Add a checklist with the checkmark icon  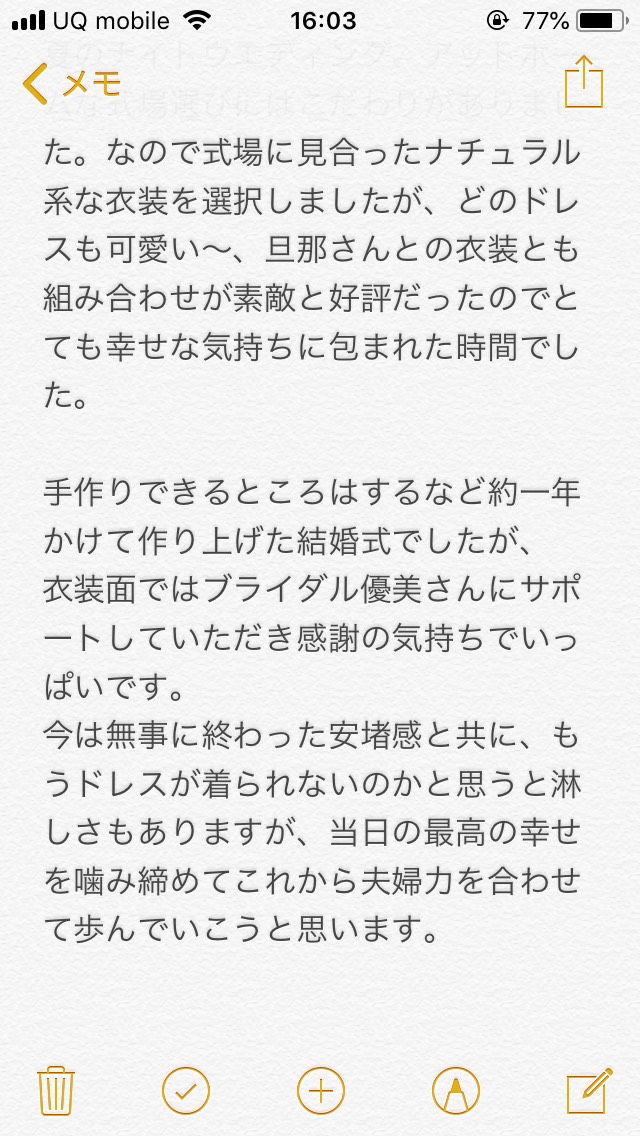(186, 1090)
